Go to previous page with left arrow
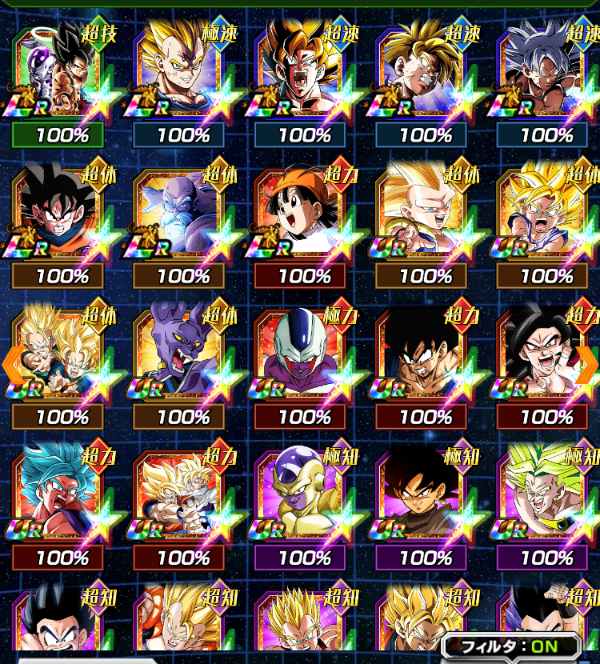 pyautogui.click(x=10, y=364)
